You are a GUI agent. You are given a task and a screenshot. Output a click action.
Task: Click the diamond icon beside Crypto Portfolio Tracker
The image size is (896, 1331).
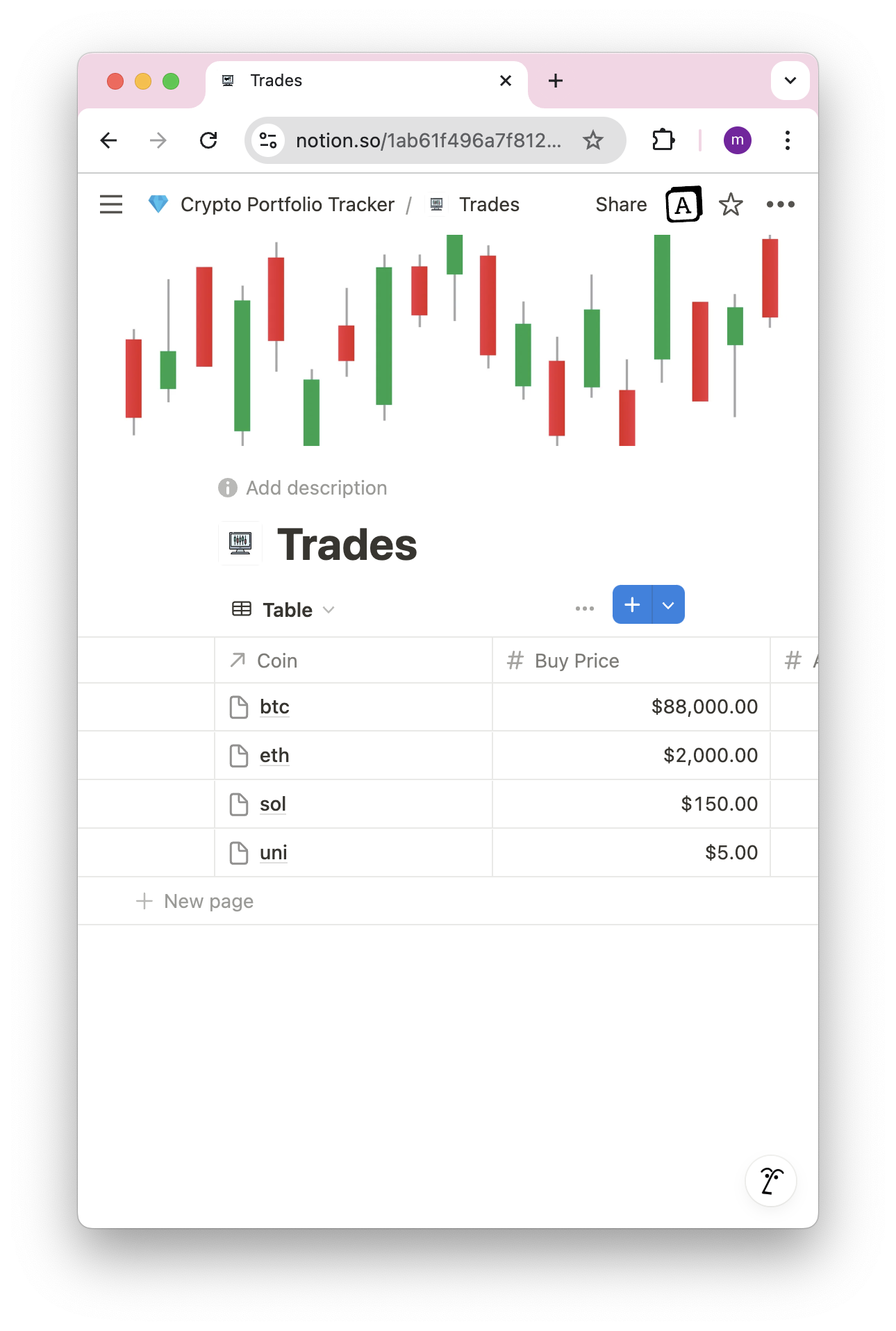coord(158,204)
